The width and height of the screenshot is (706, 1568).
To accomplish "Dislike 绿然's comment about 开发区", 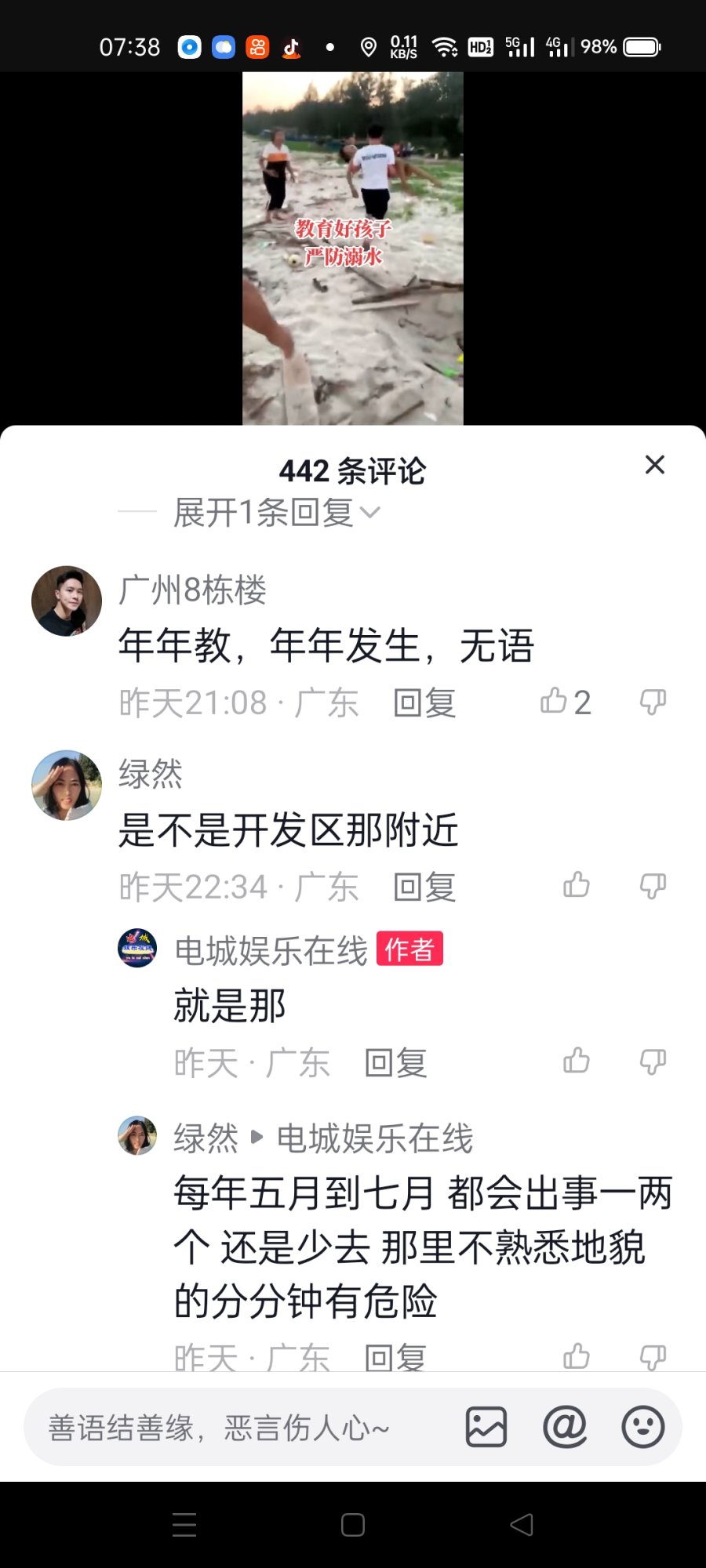I will pos(653,885).
